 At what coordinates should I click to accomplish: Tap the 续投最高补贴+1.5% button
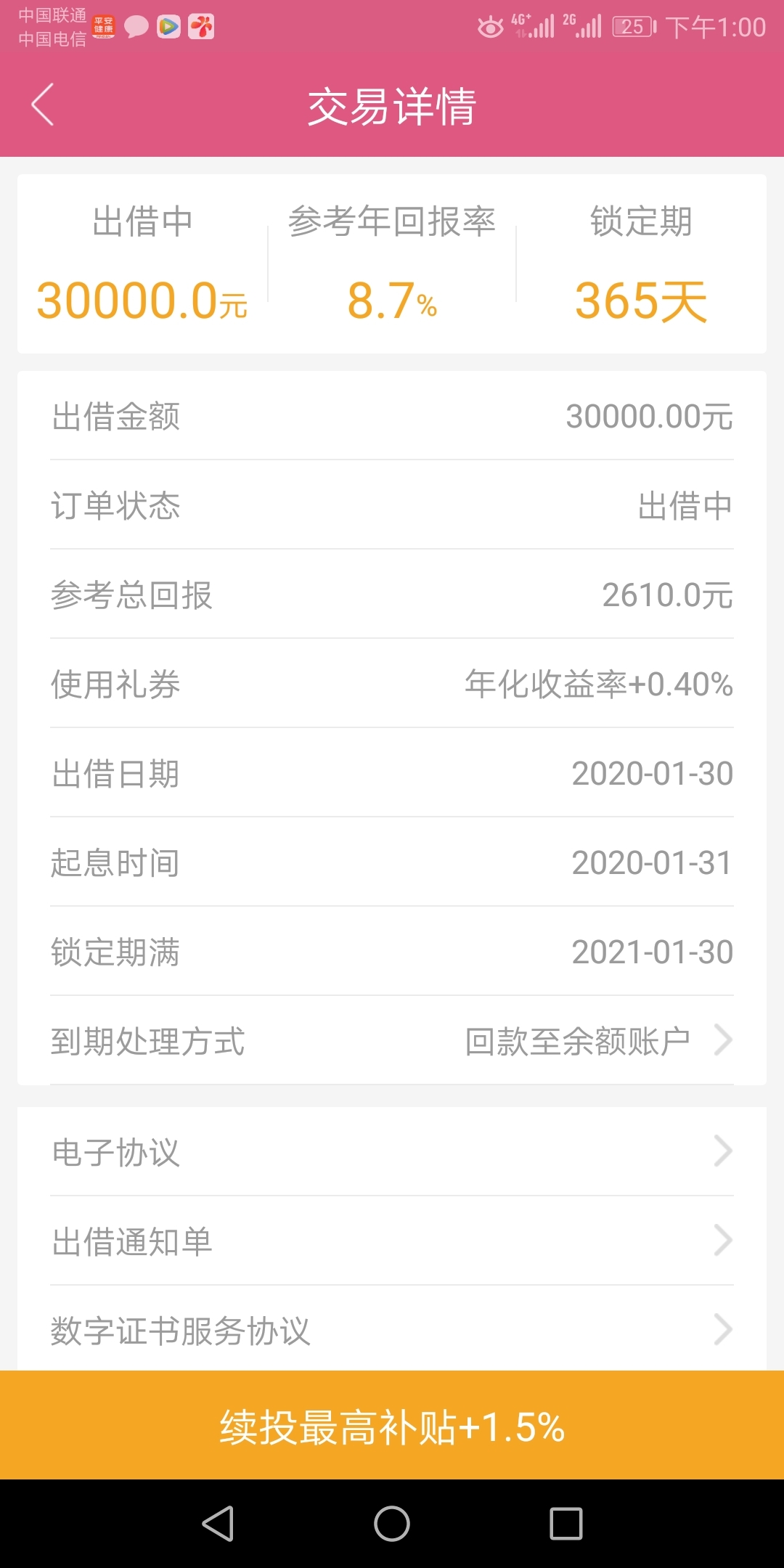[x=392, y=1425]
